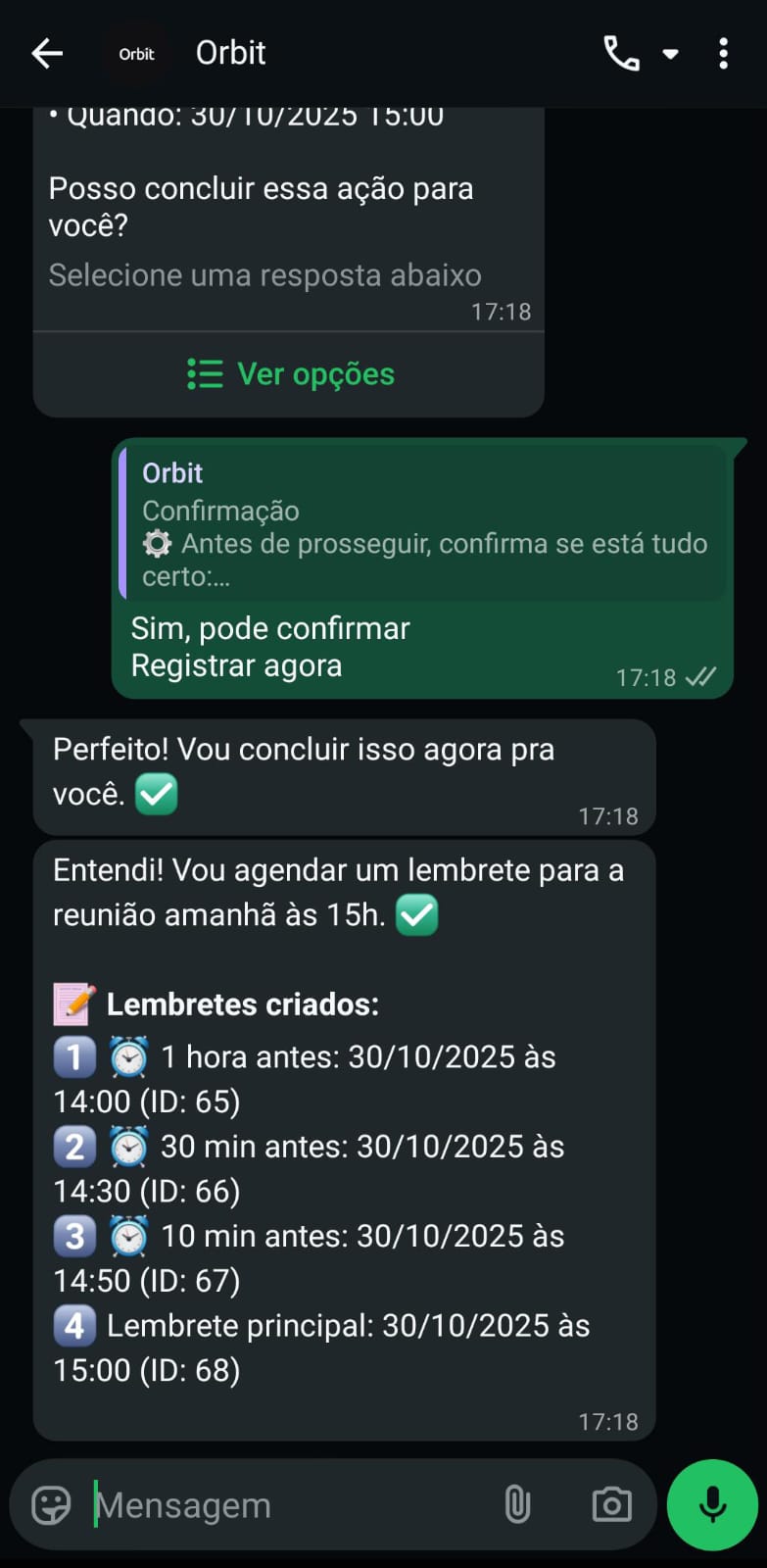
Task: Tap the green checkmark emoji in the reminder message
Action: point(416,915)
